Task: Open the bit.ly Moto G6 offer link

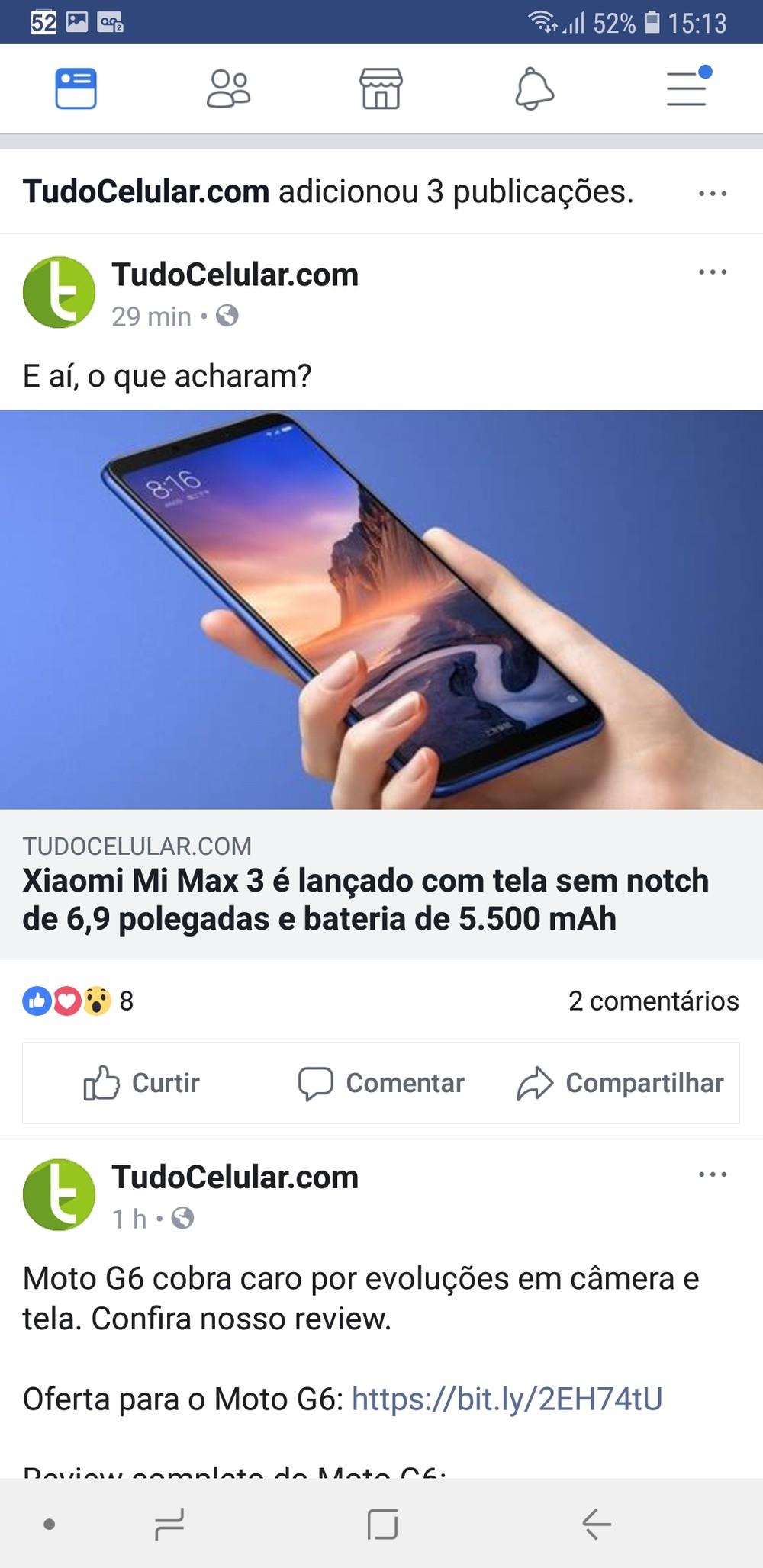Action: [x=507, y=1399]
